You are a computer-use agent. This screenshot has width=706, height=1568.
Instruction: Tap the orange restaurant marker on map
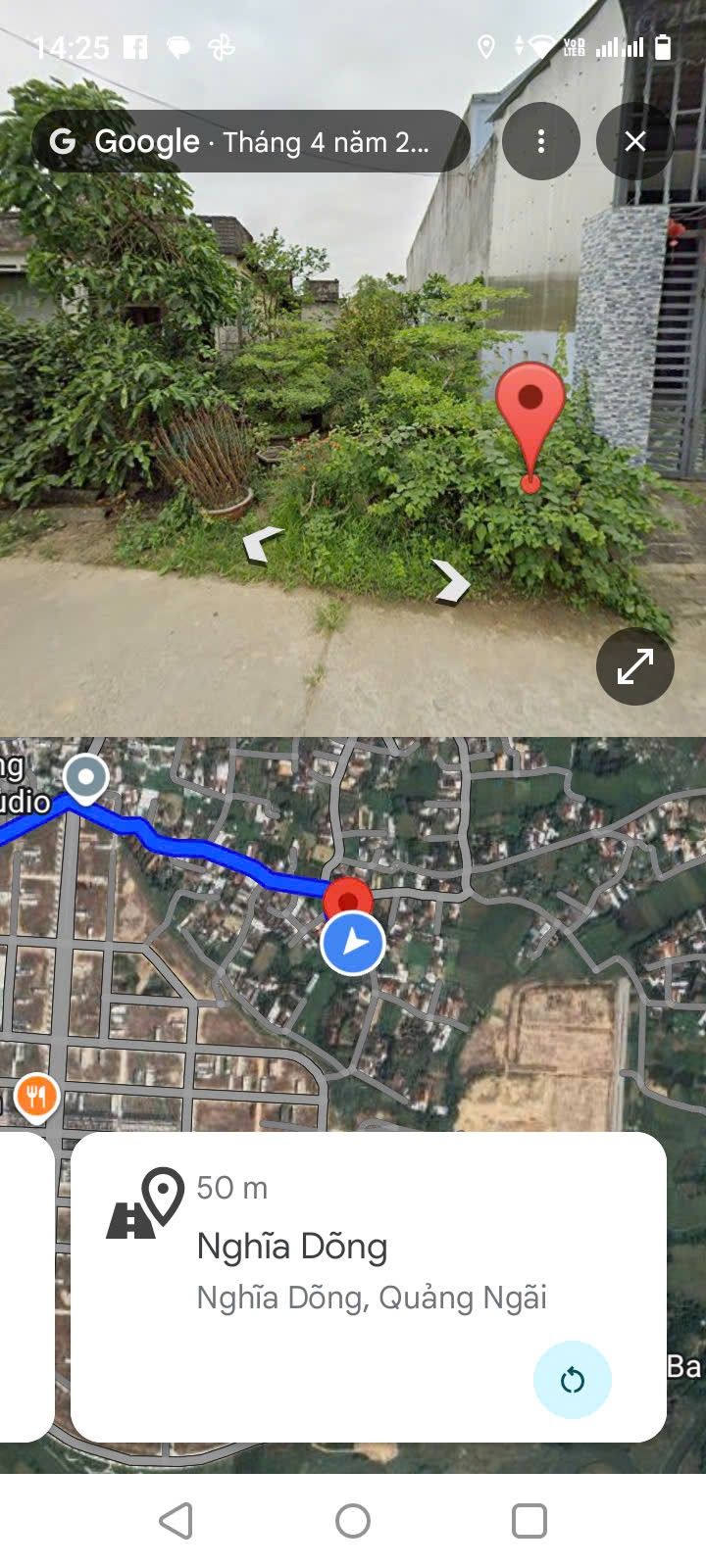(36, 1096)
